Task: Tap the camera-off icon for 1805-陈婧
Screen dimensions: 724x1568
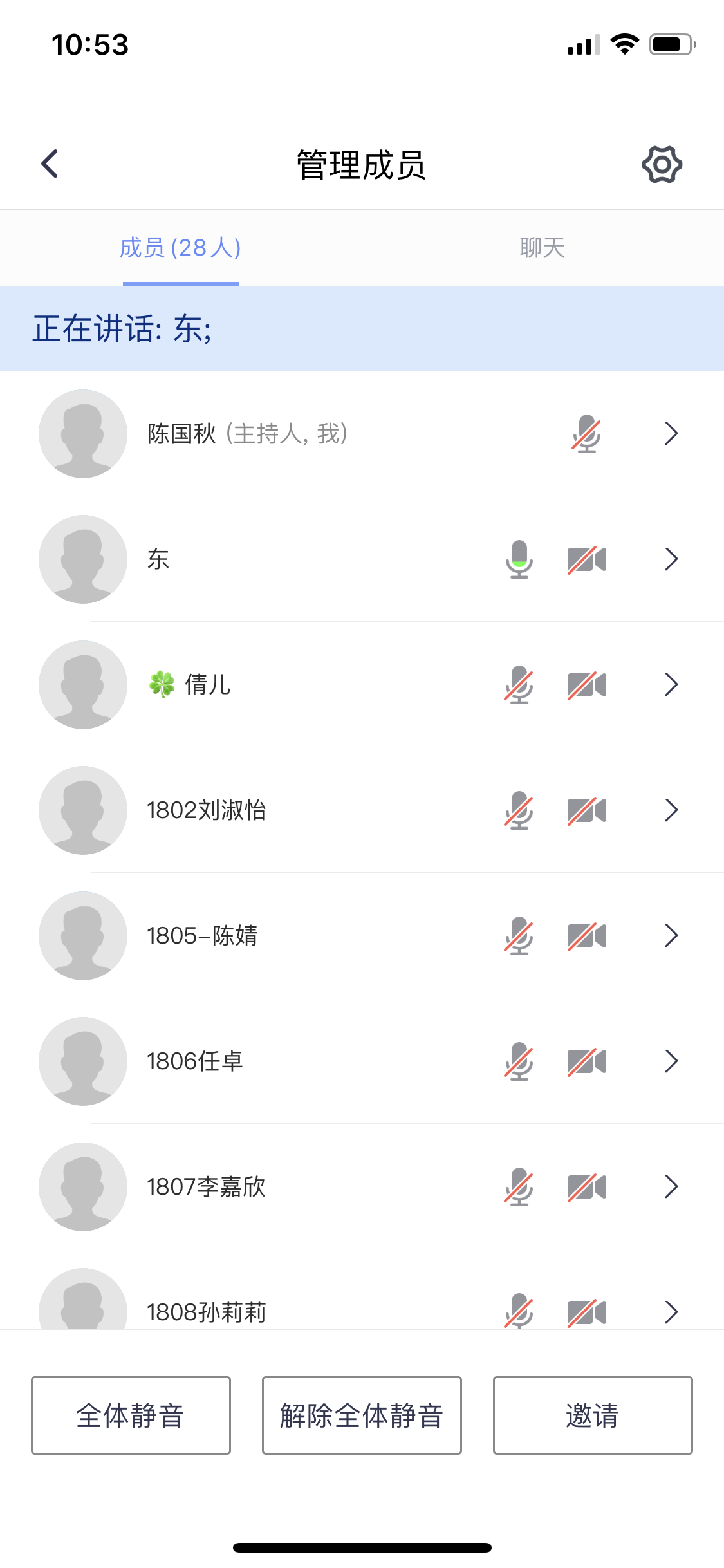Action: point(586,936)
